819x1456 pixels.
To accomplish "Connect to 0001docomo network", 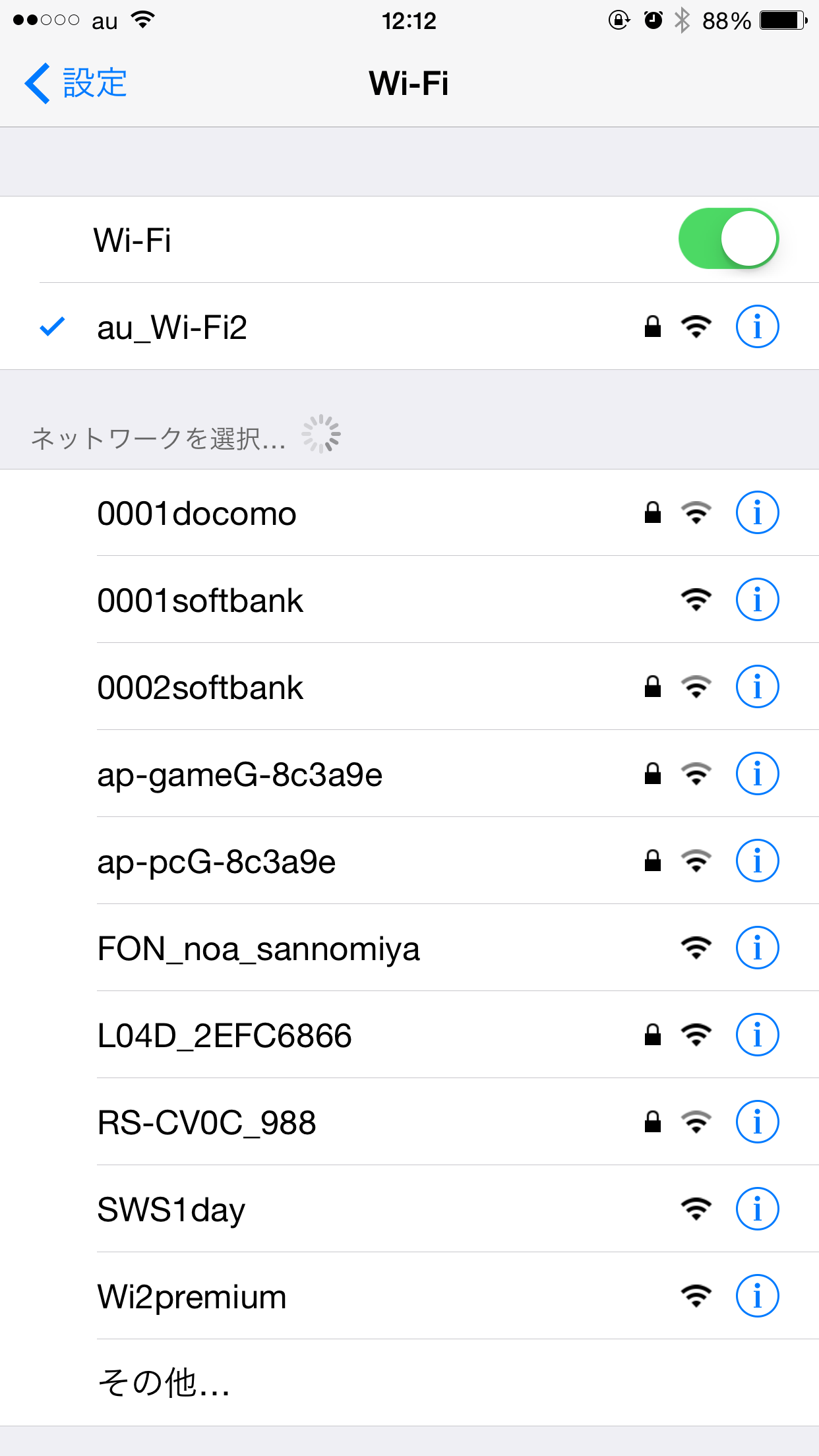I will point(409,513).
